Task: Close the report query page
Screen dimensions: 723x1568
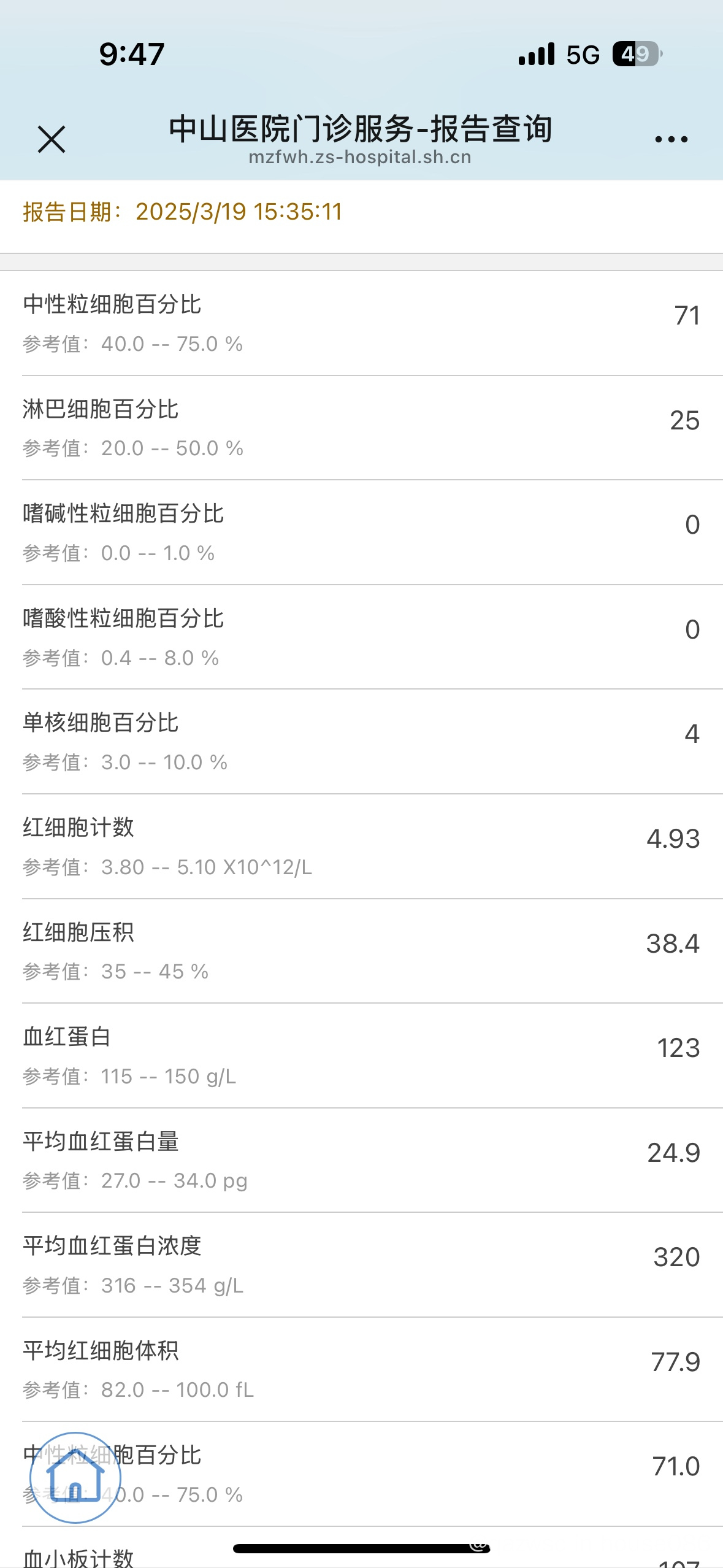Action: (x=52, y=139)
